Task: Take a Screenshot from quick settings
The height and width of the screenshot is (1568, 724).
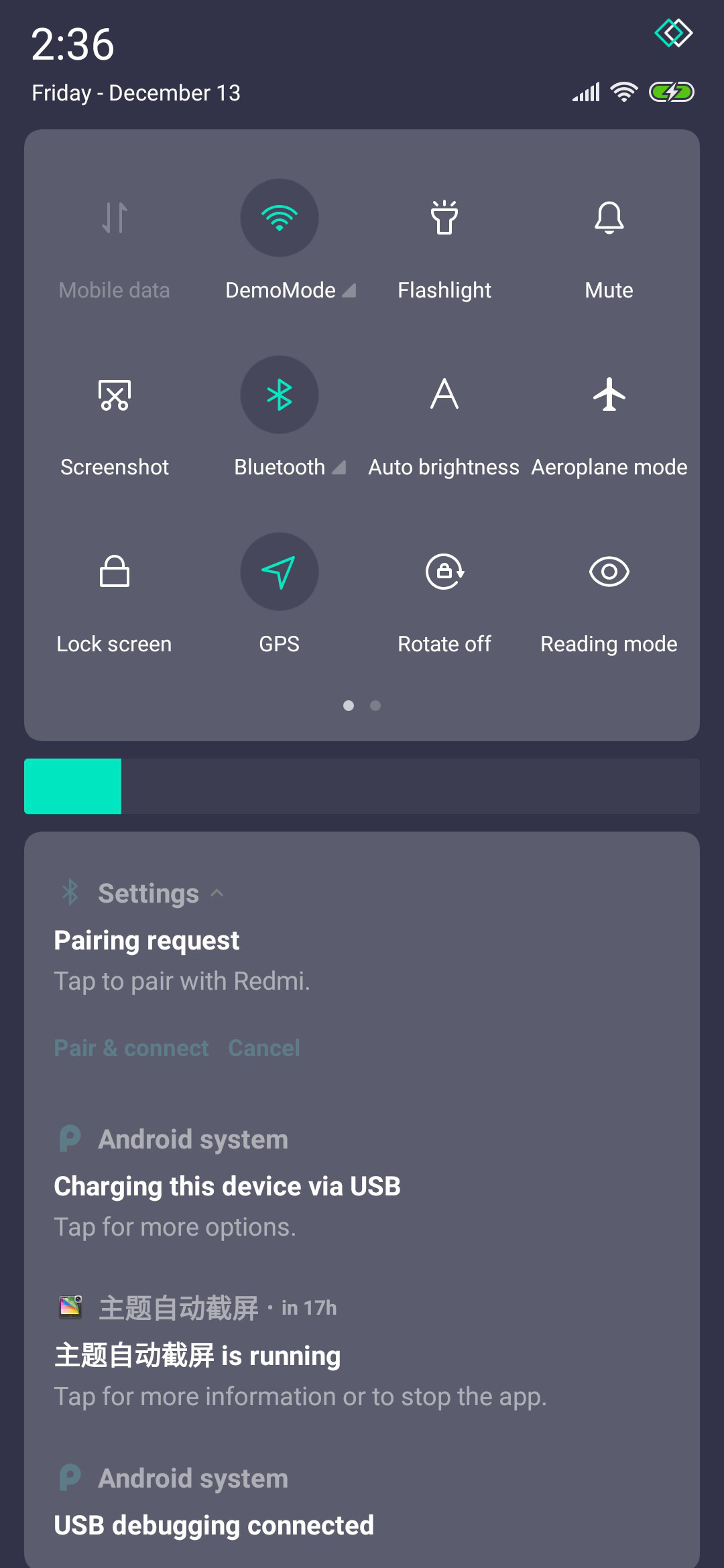Action: point(115,395)
